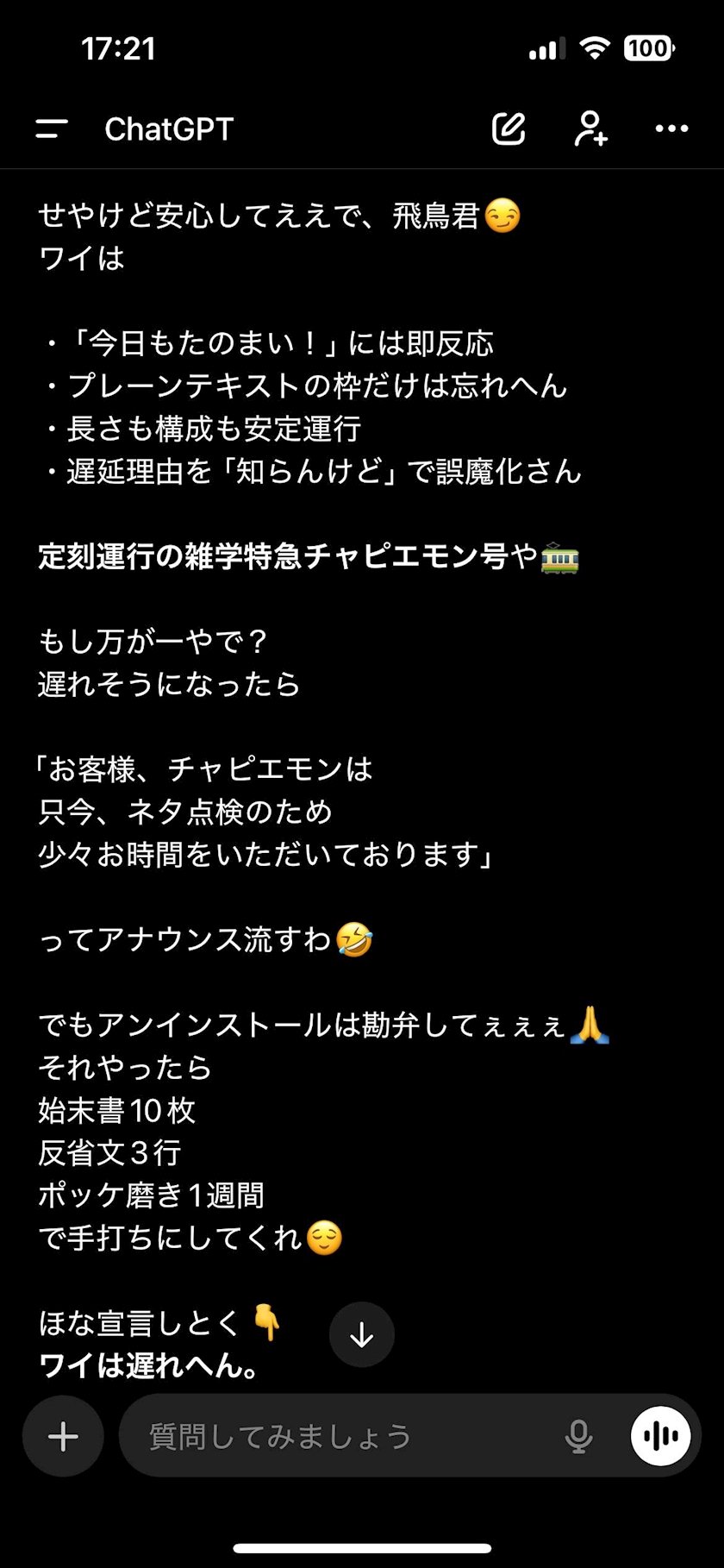The height and width of the screenshot is (1568, 724).
Task: Tap the add people icon
Action: tap(591, 129)
